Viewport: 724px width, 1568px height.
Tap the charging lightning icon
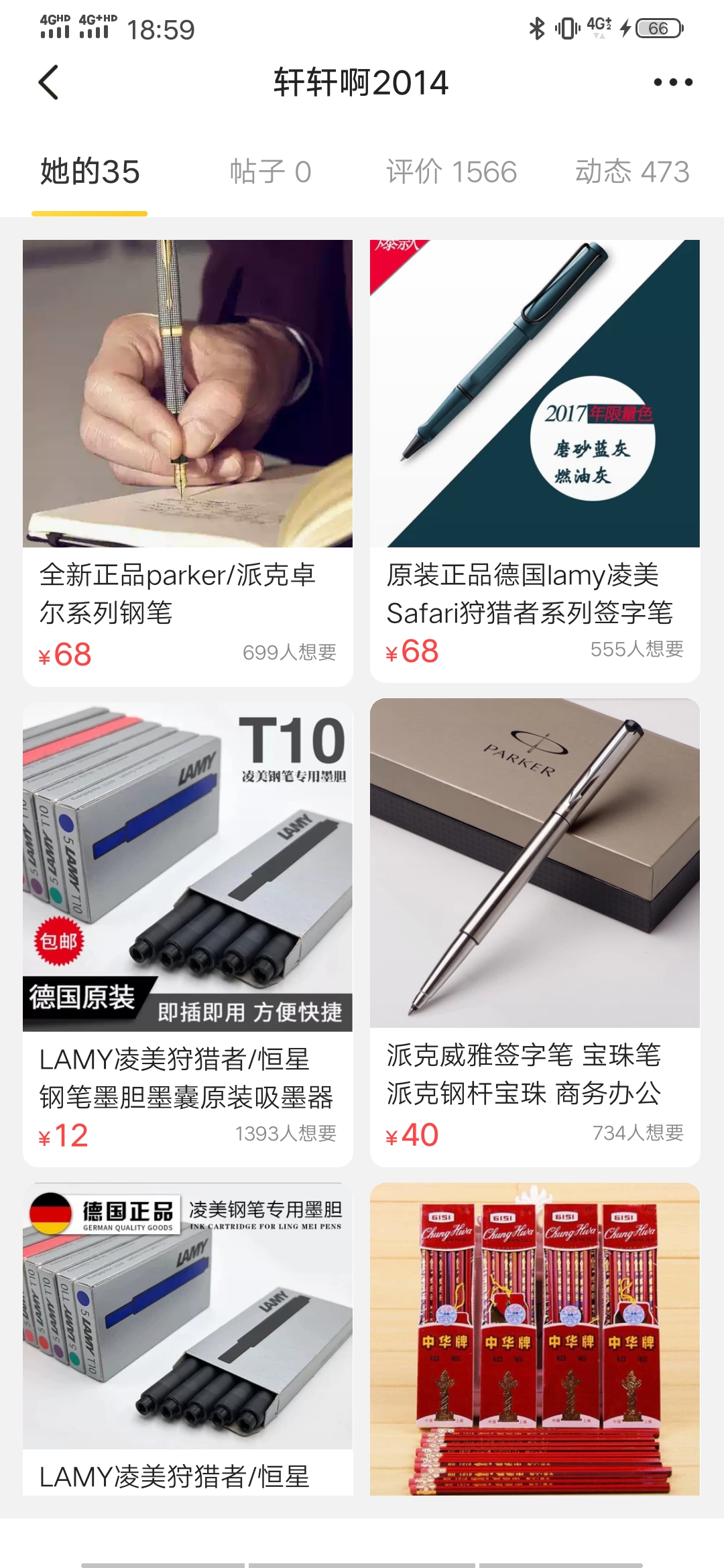pyautogui.click(x=627, y=28)
